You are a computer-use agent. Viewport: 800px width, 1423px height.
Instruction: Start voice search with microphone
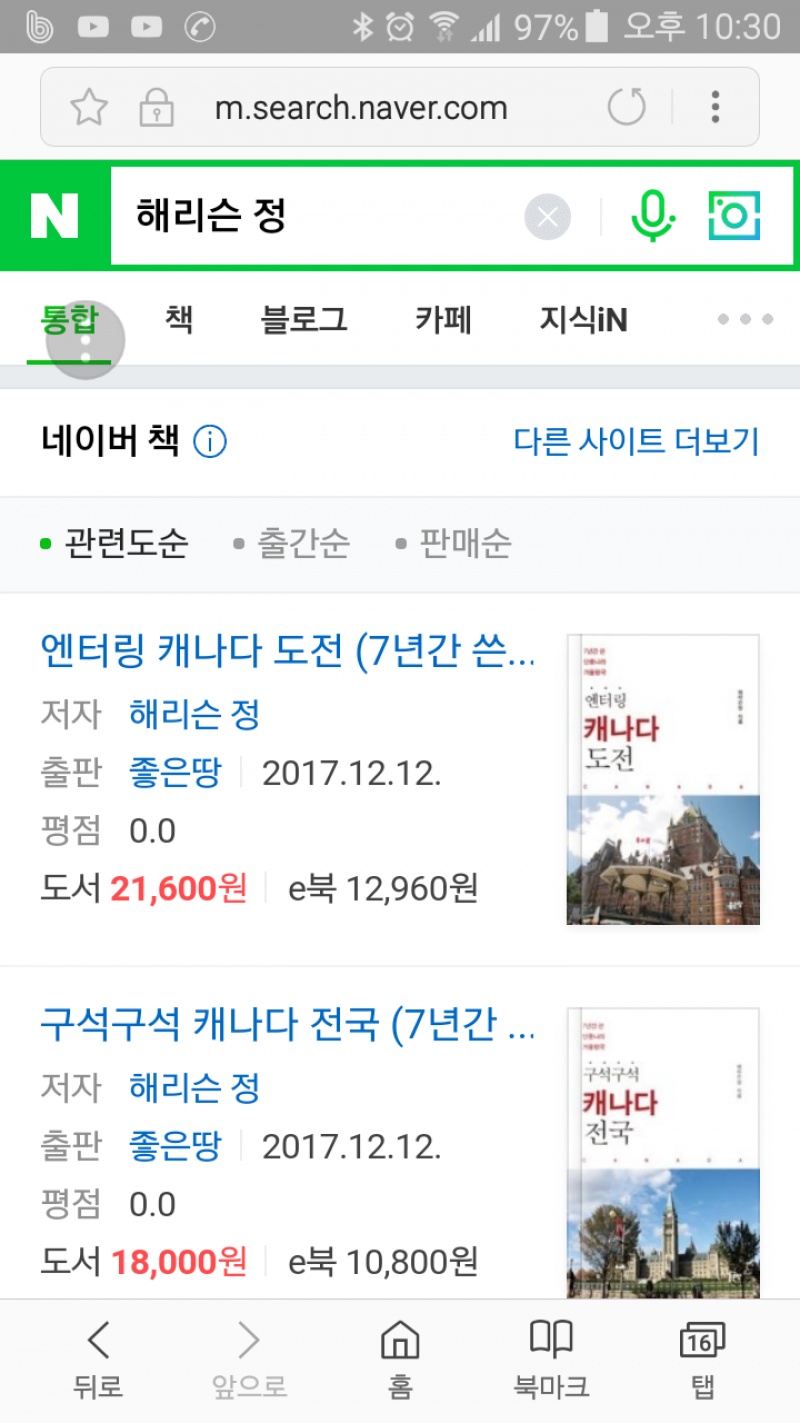653,216
